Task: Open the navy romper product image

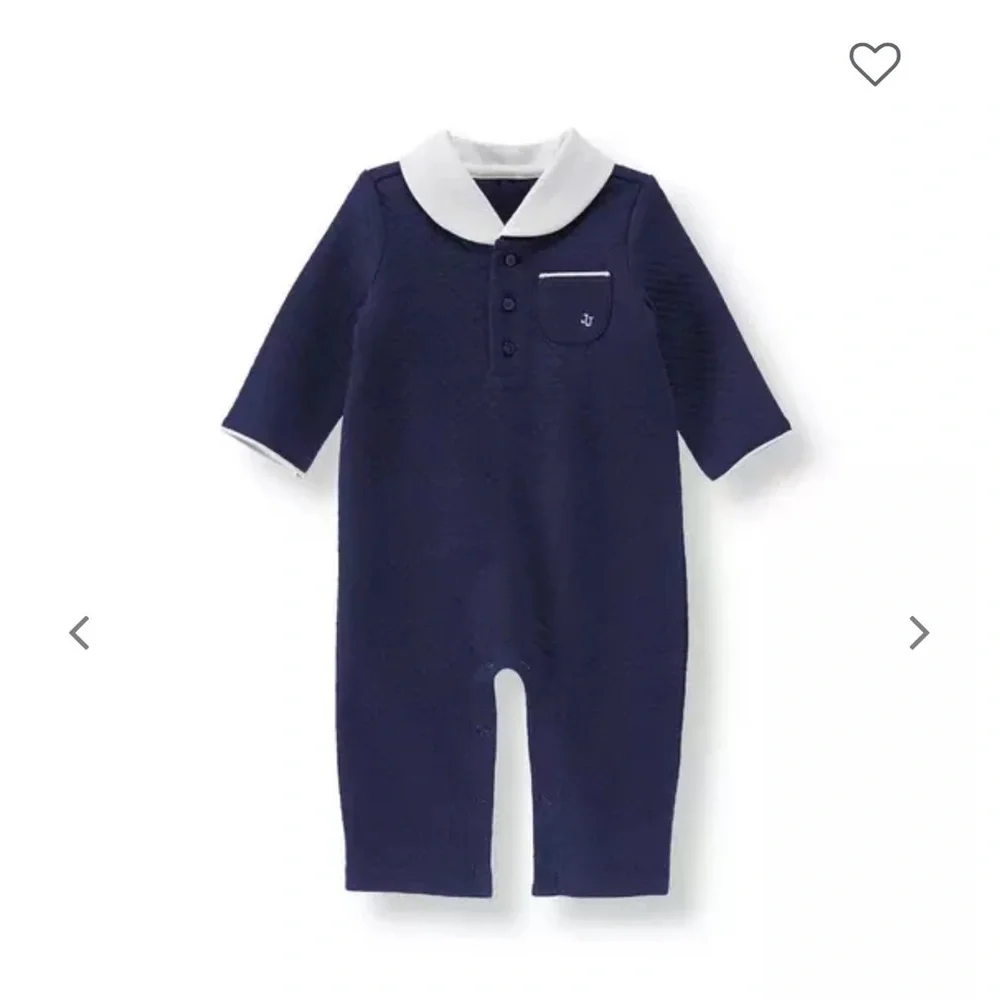Action: 500,500
